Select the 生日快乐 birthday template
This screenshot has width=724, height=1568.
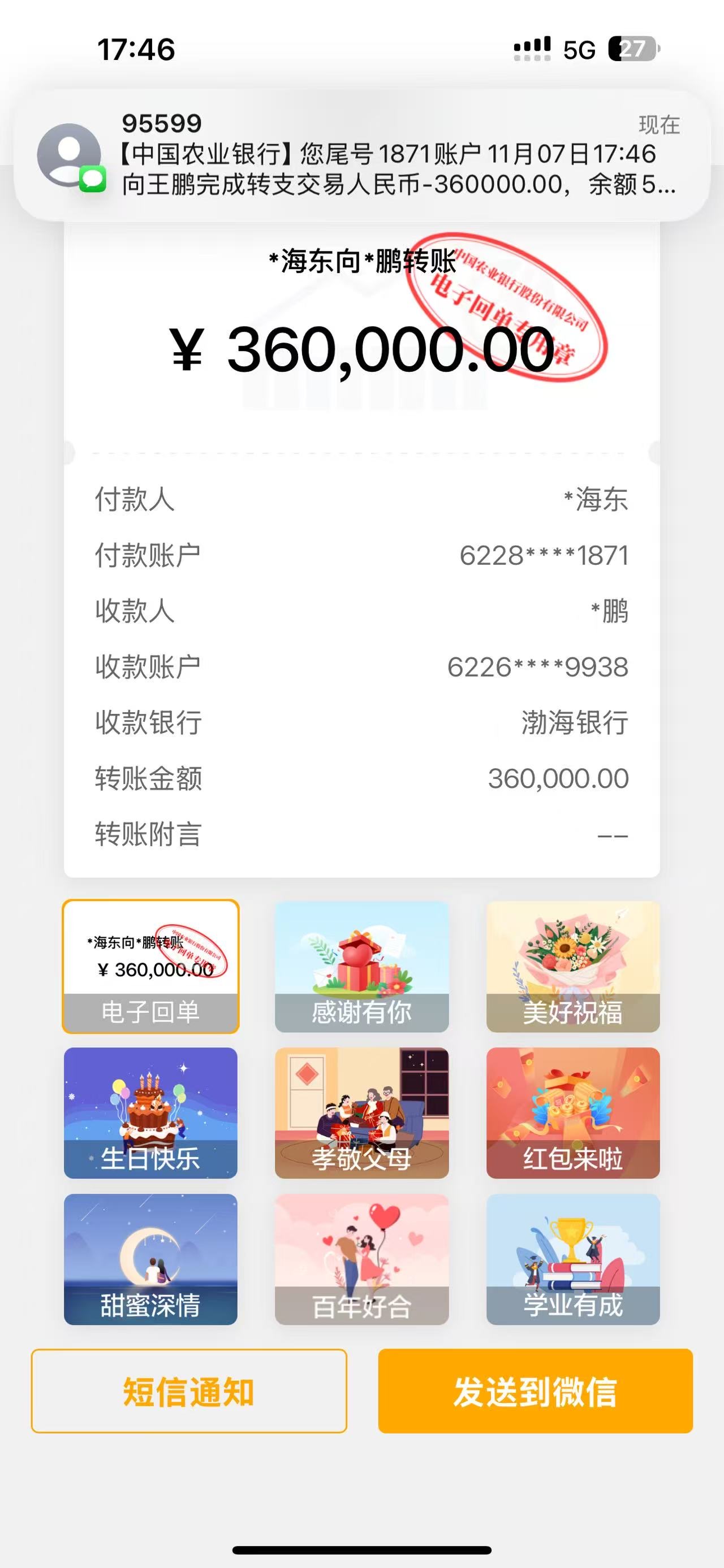click(150, 1112)
